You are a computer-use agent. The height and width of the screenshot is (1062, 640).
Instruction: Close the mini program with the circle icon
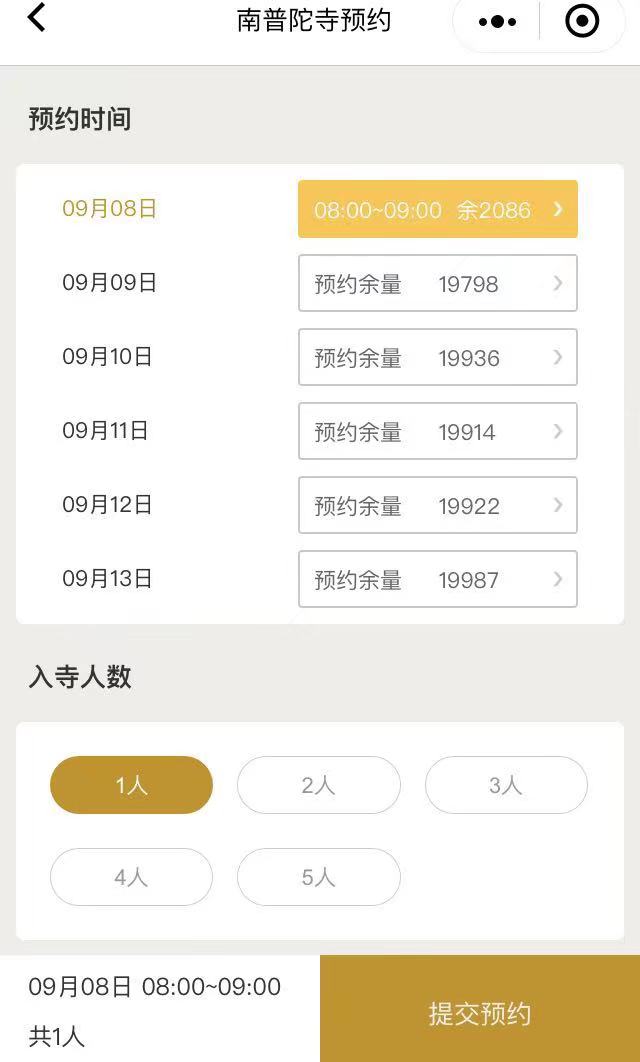click(582, 21)
